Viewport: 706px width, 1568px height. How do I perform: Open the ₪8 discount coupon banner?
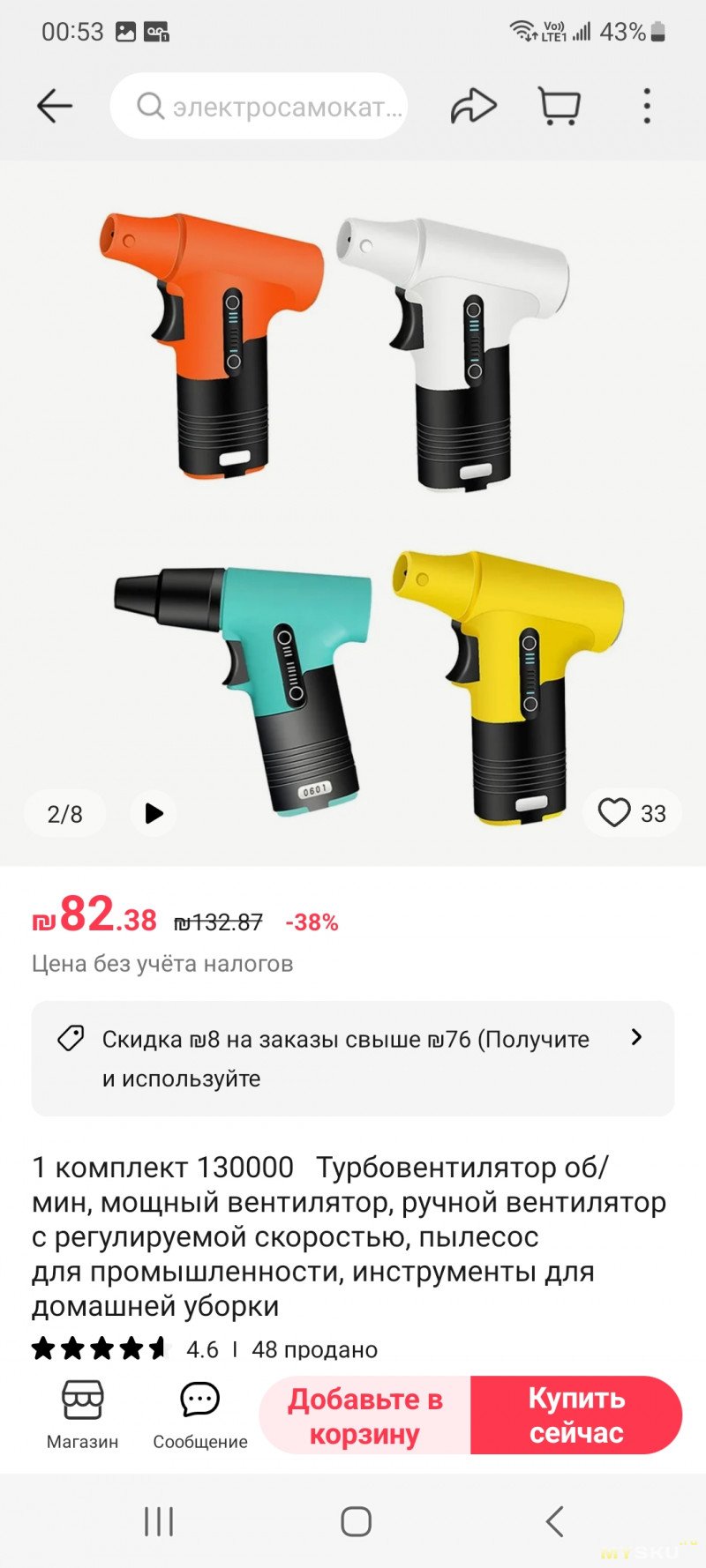point(353,1058)
